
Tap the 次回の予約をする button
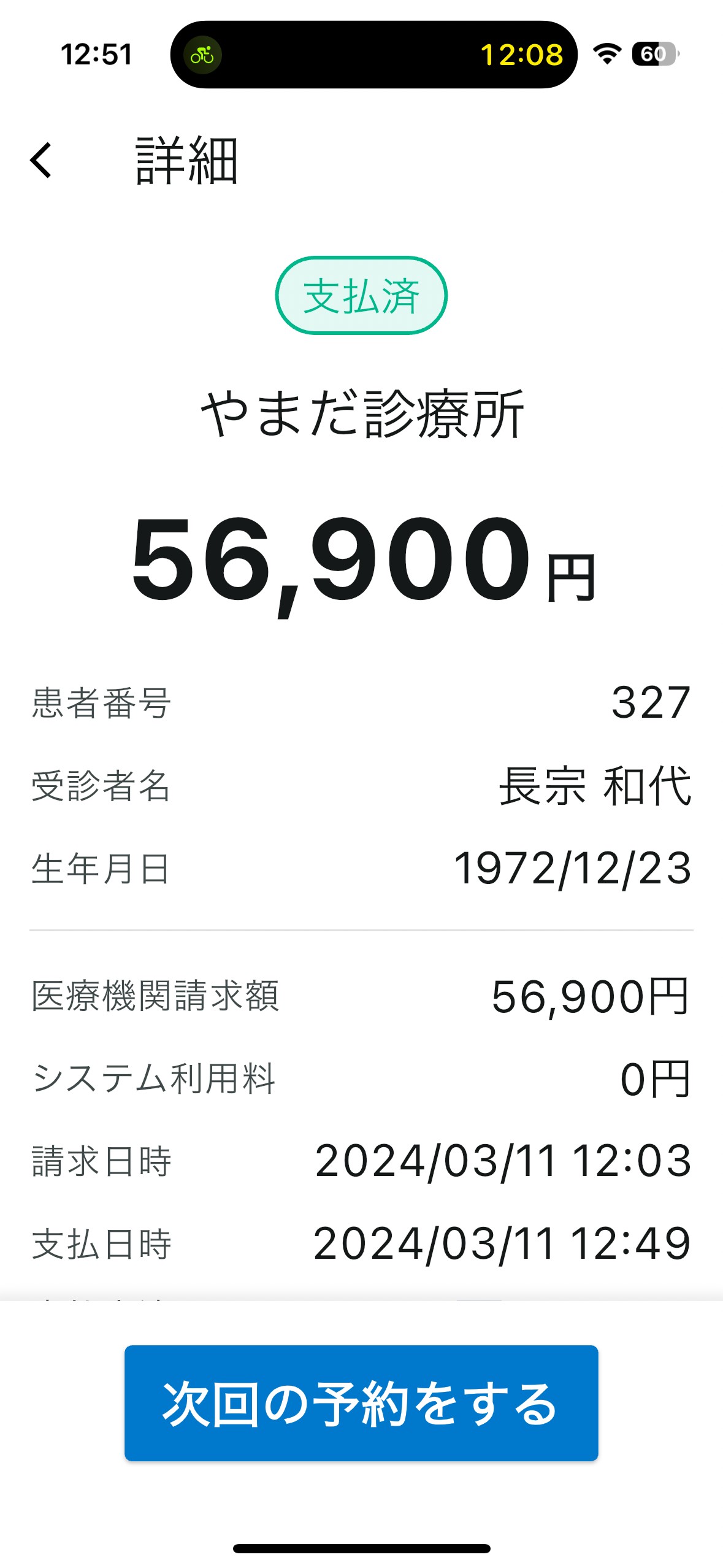361,1402
